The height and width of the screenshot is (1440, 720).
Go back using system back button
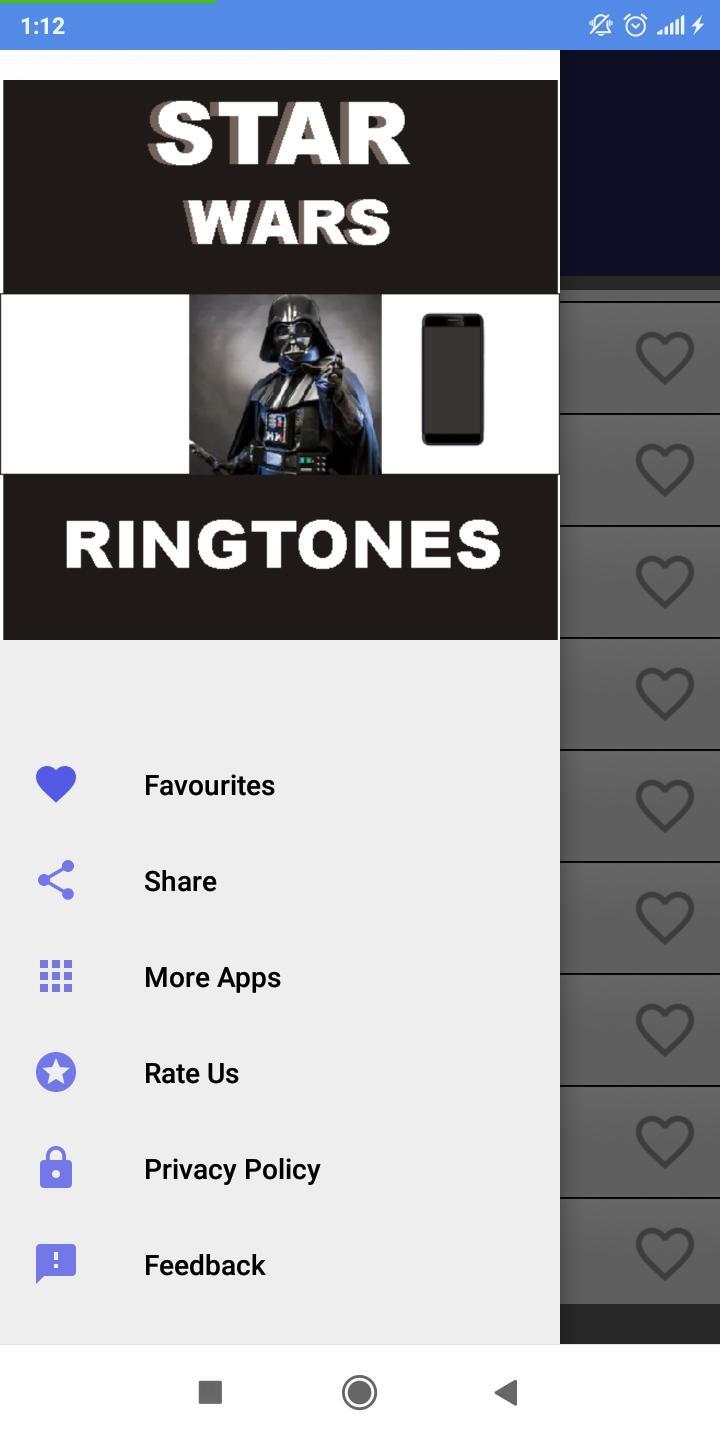(506, 1392)
